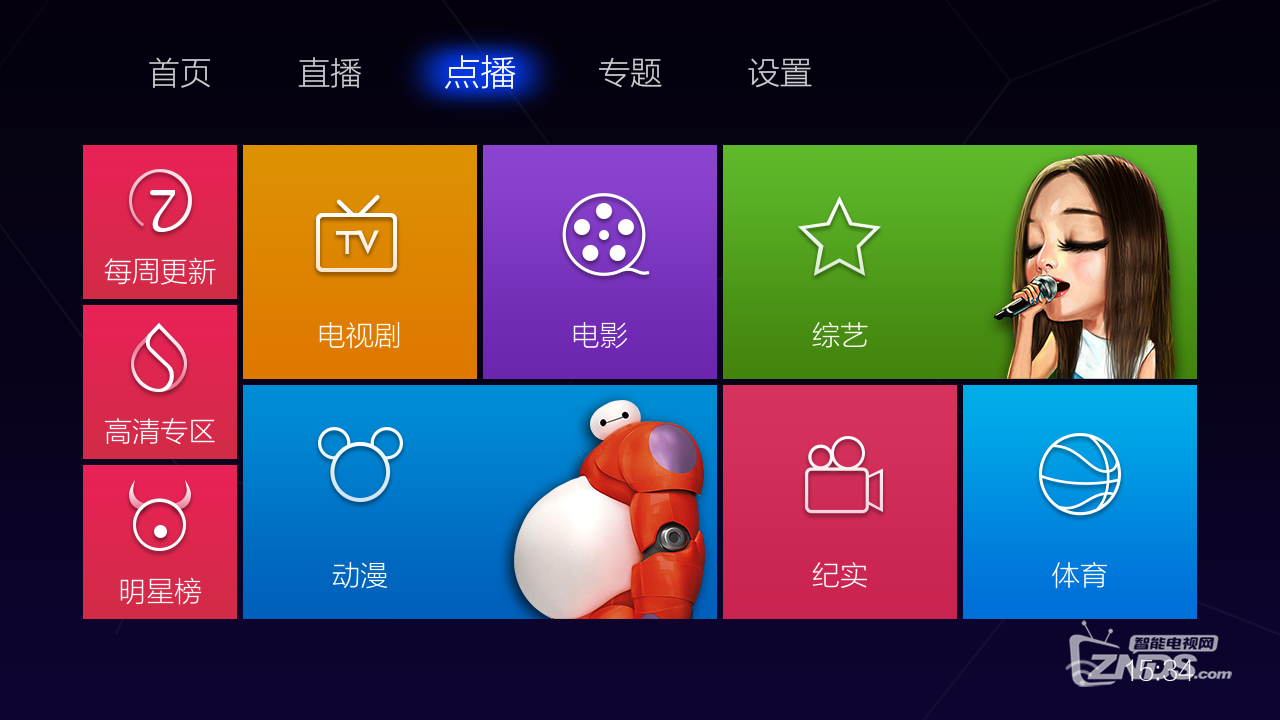Image resolution: width=1280 pixels, height=720 pixels.
Task: Switch to the 直播 tab
Action: [330, 74]
